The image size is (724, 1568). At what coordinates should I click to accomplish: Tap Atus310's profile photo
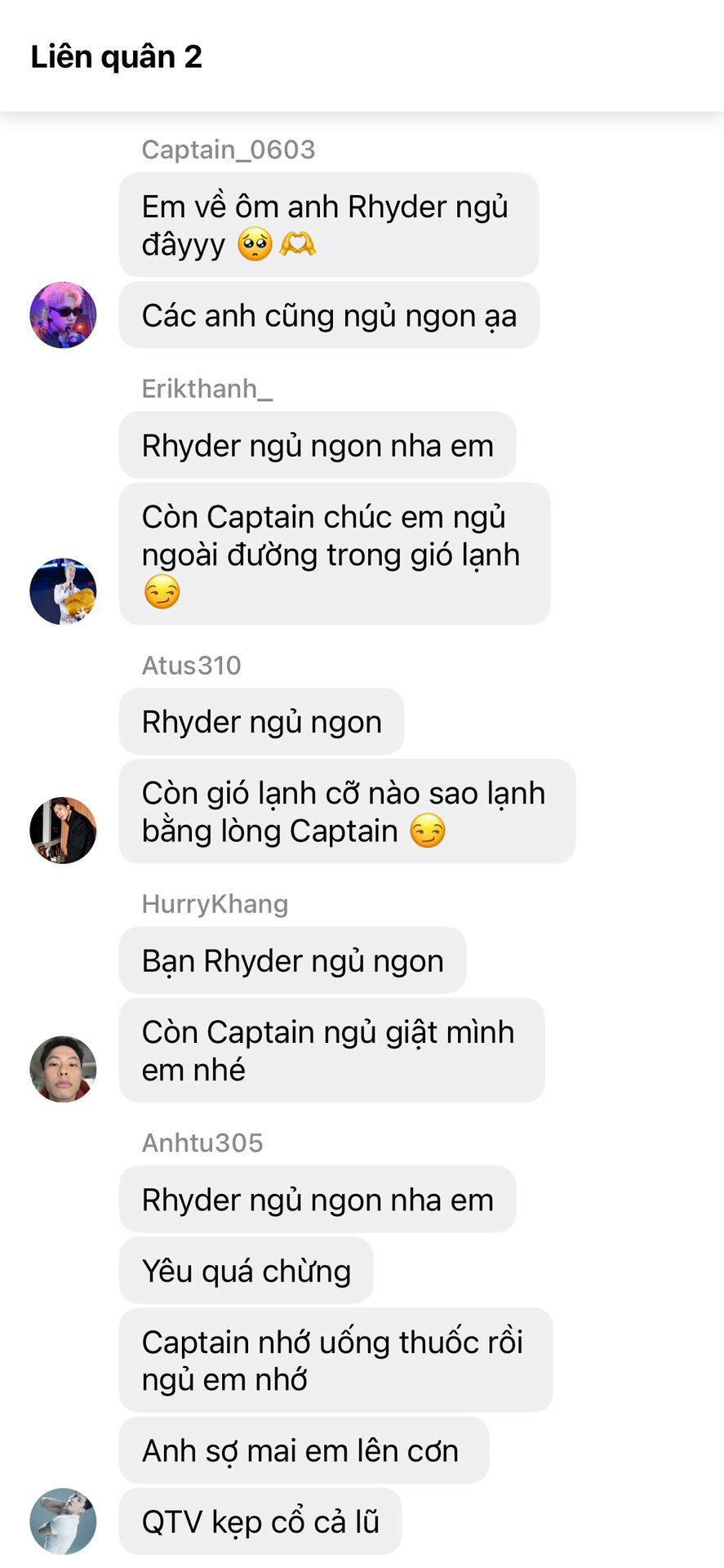point(63,830)
